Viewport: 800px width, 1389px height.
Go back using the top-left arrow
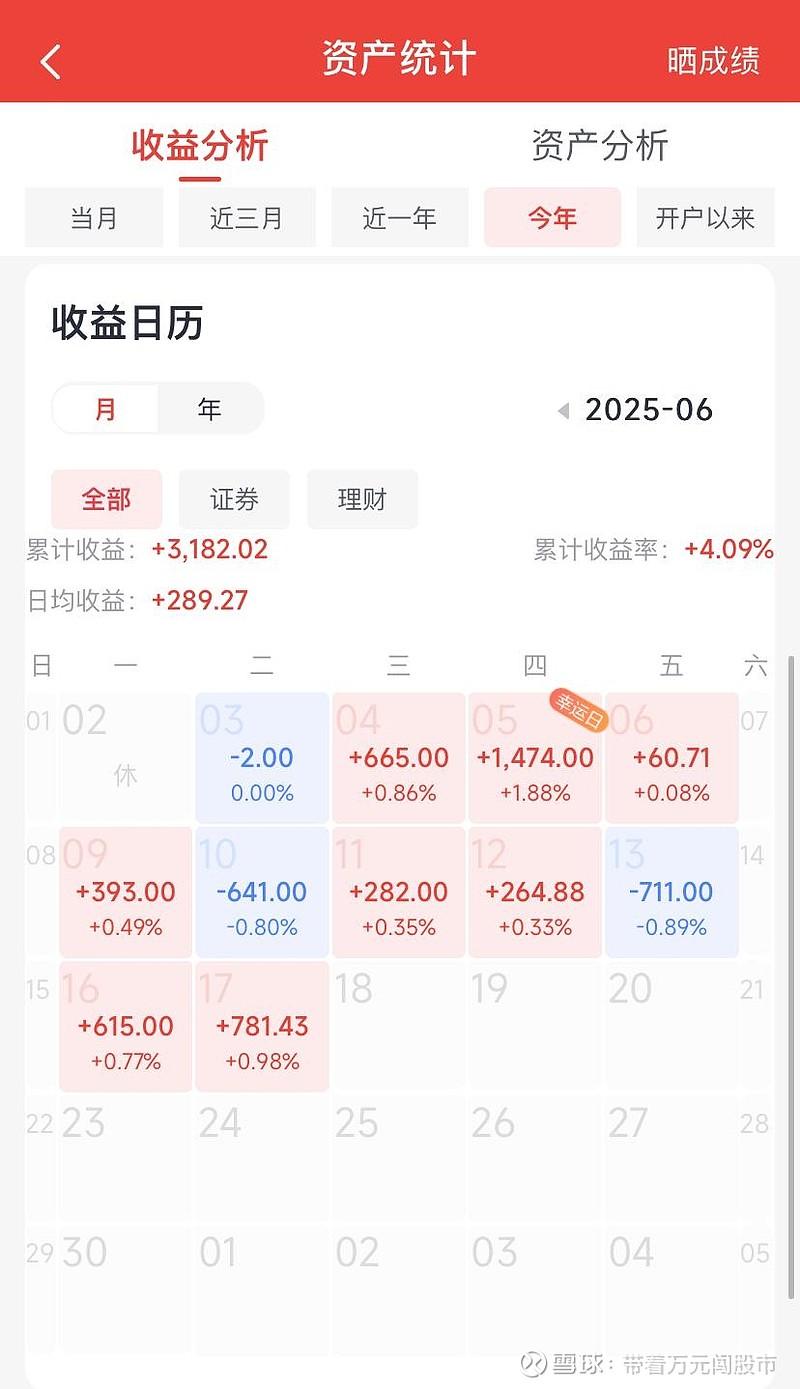click(51, 61)
